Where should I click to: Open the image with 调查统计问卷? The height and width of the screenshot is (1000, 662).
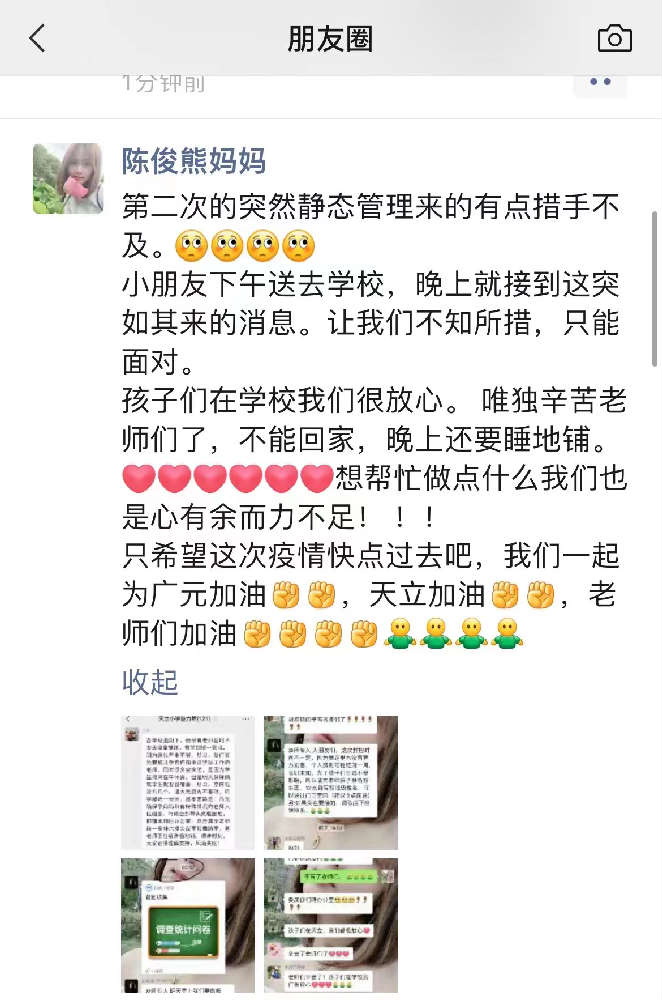188,925
